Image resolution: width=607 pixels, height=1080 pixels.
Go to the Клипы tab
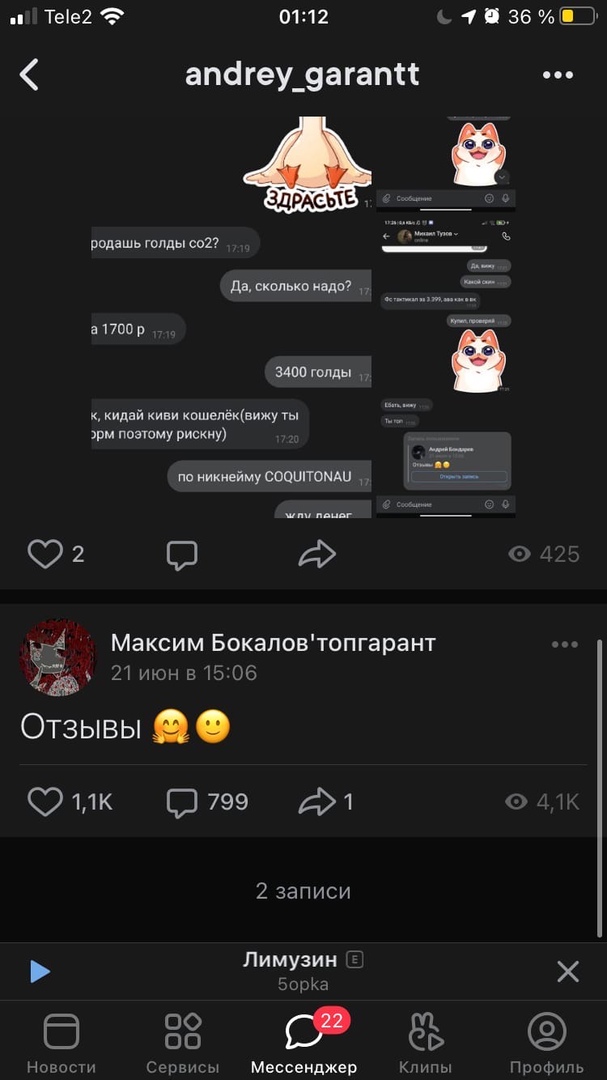coord(425,1043)
